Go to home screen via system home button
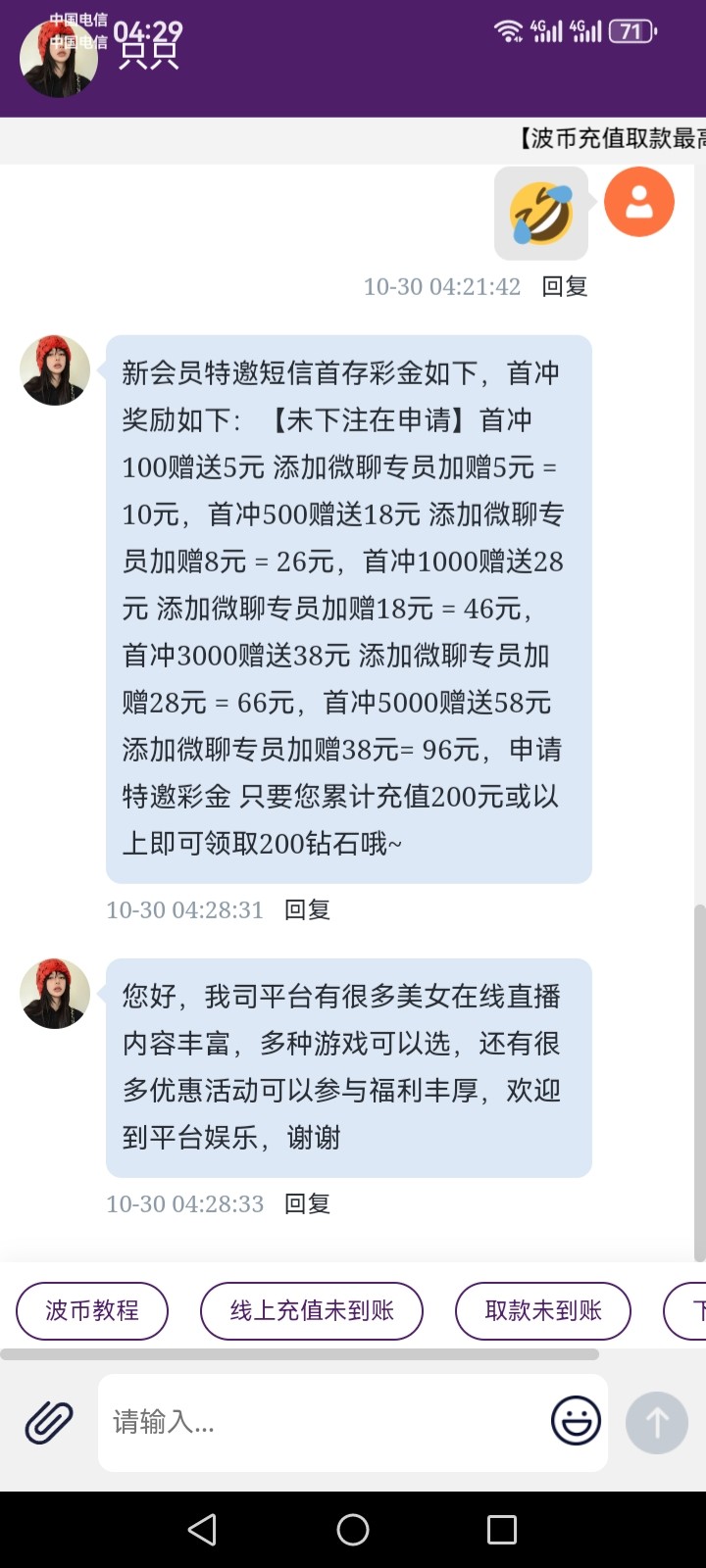Screen dimensions: 706x1568 coord(353,1530)
